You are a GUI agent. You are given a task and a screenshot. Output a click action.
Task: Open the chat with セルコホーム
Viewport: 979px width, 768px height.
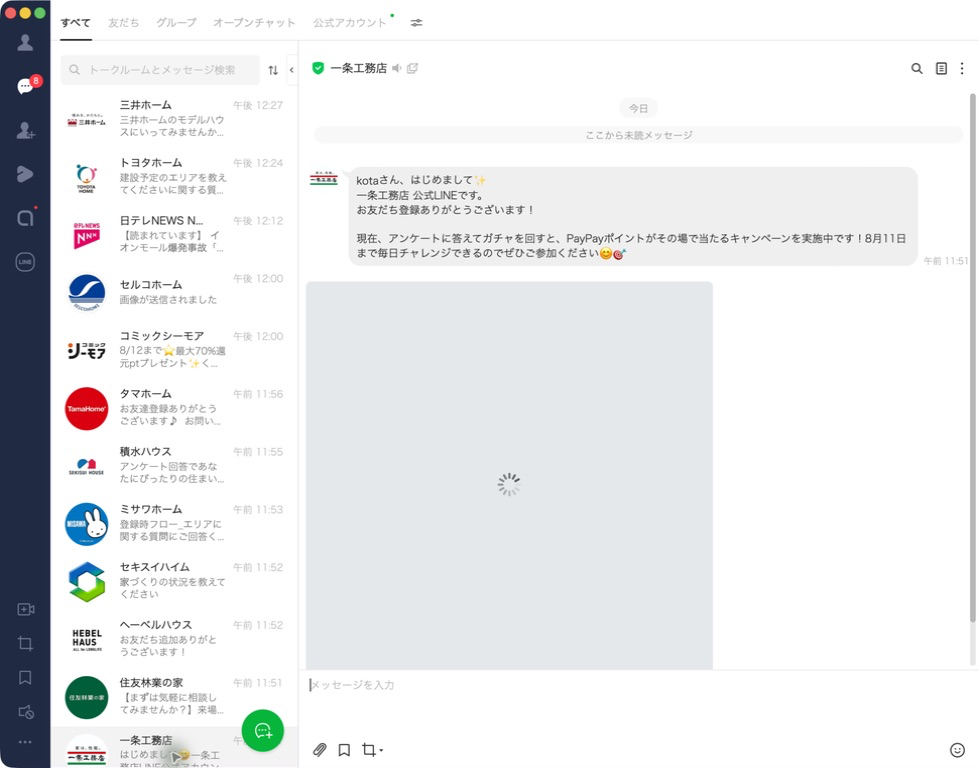pos(175,292)
